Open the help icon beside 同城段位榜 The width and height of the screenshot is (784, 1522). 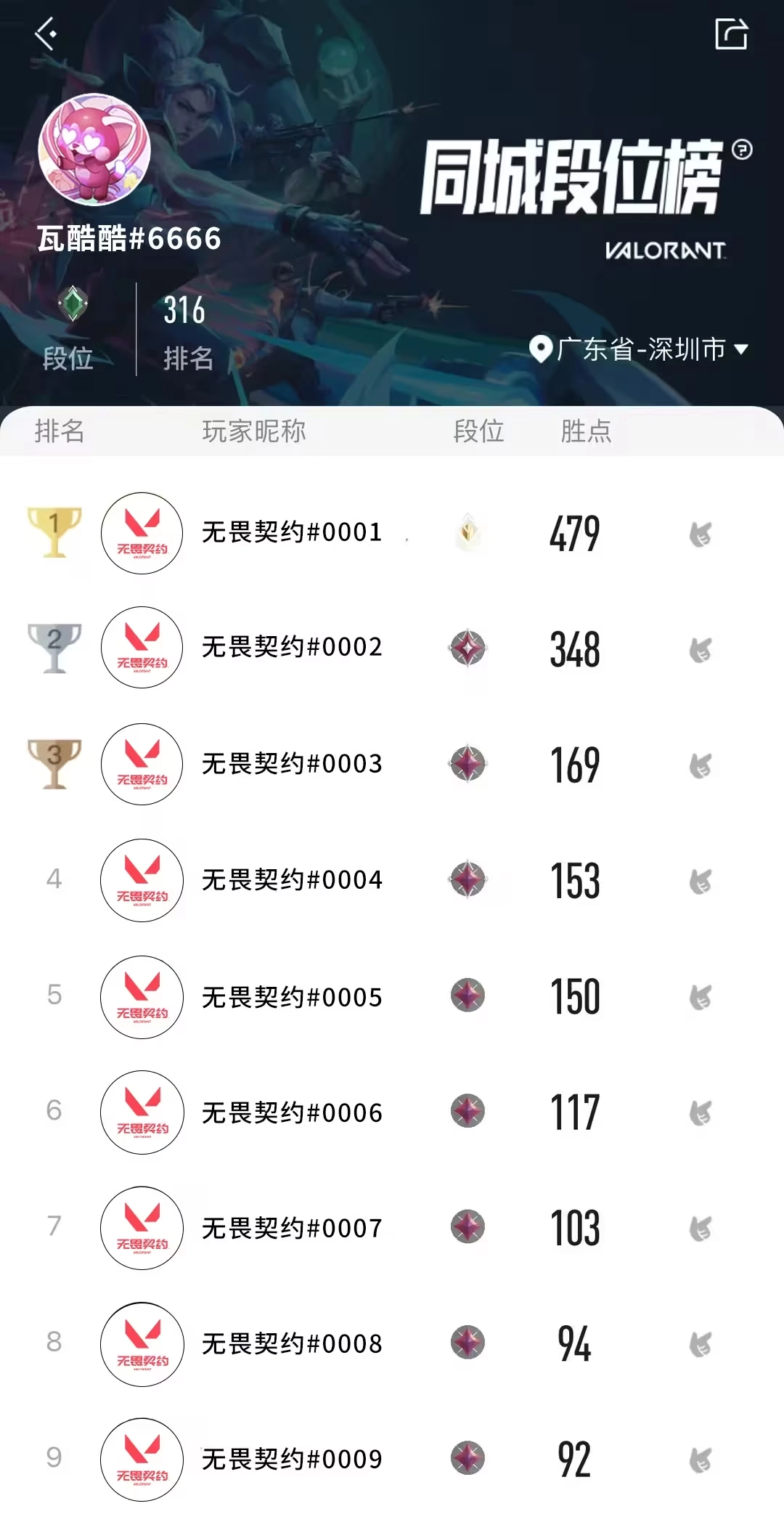742,150
